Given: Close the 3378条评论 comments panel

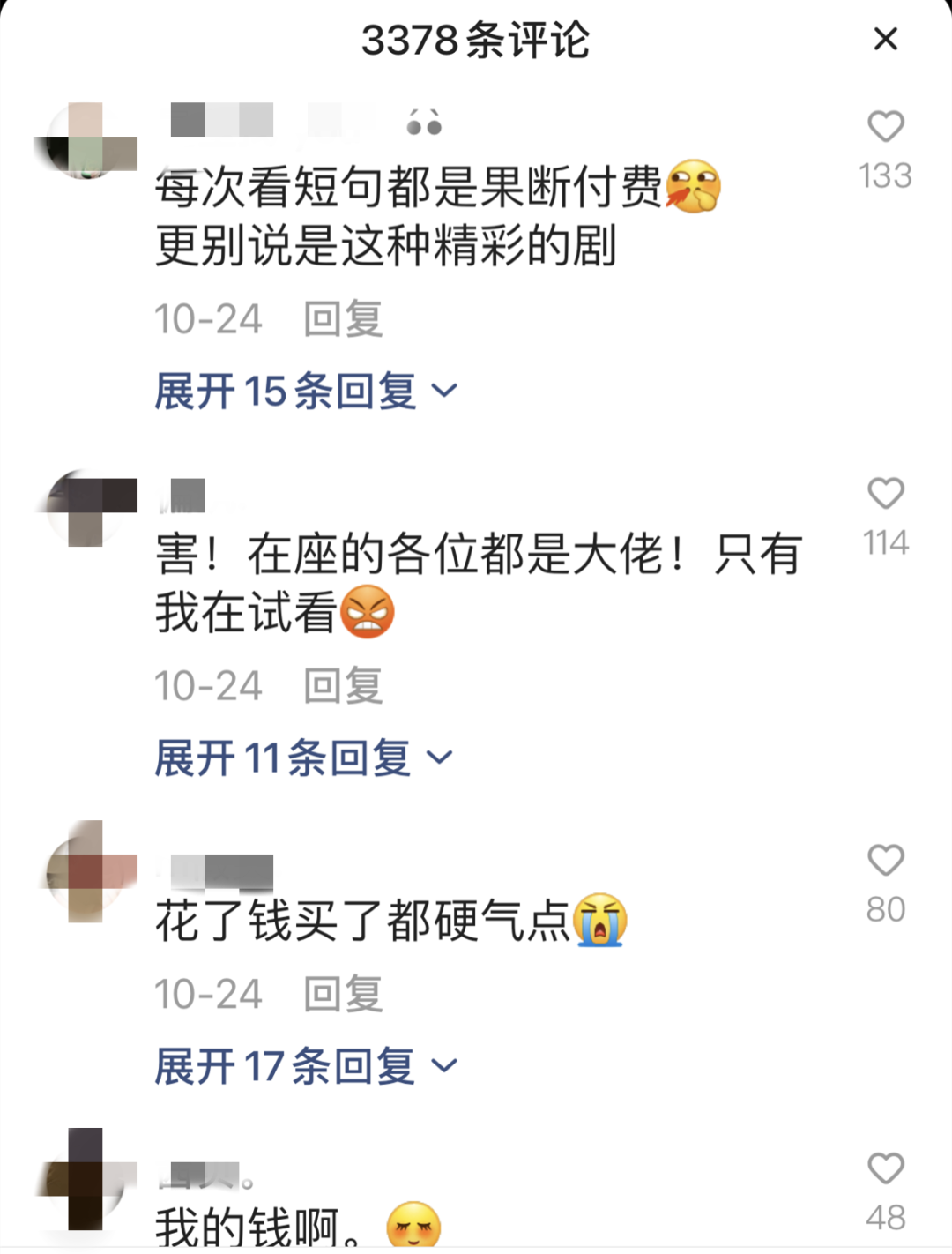Looking at the screenshot, I should (885, 39).
